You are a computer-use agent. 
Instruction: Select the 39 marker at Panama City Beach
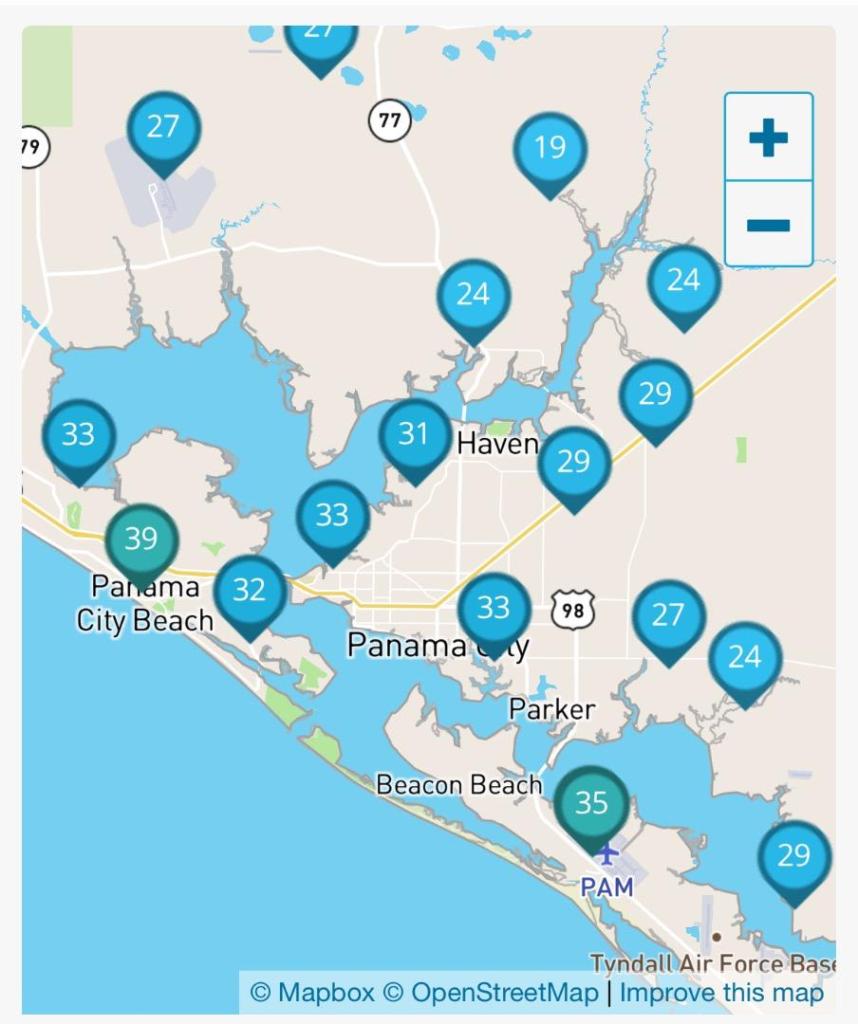pos(141,540)
